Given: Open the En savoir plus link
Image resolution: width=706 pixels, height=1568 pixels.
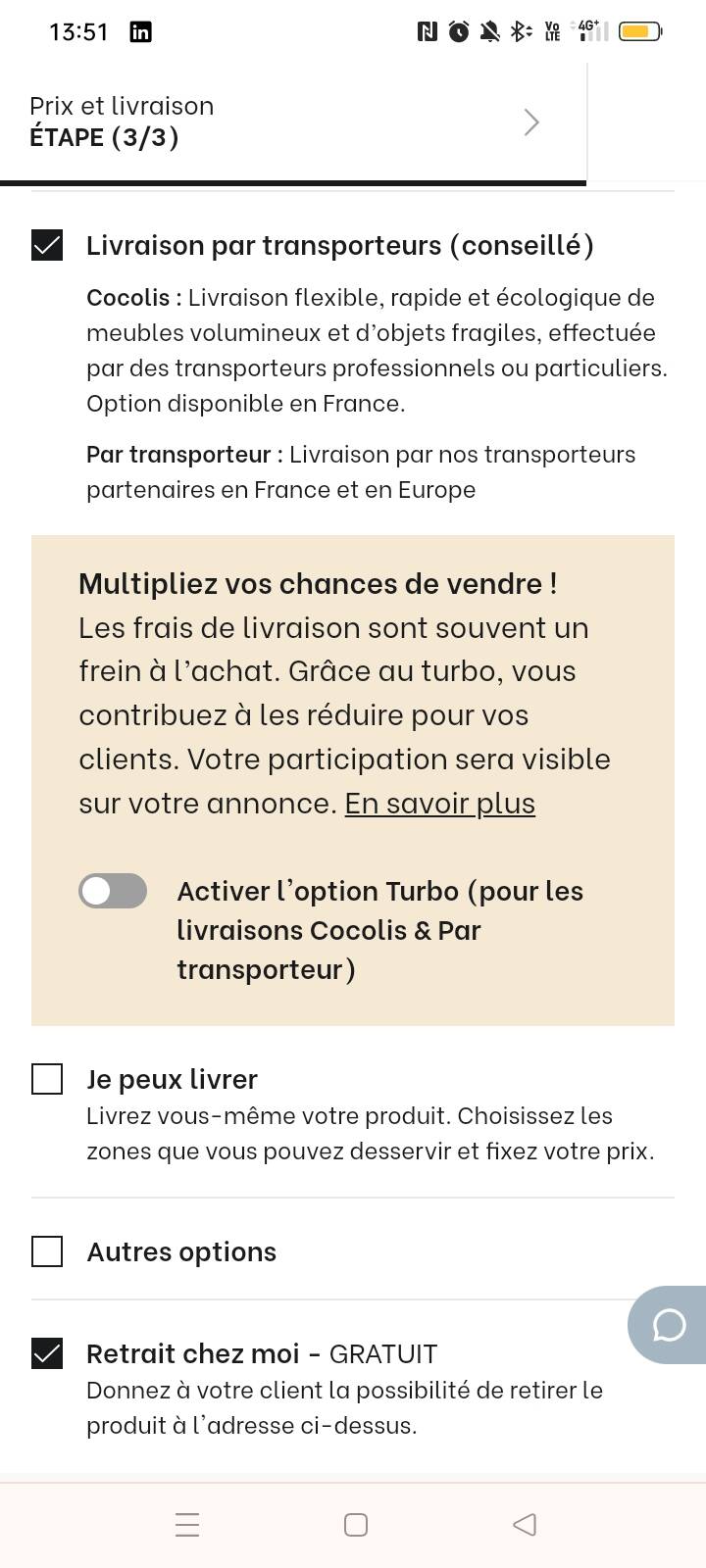Looking at the screenshot, I should click(439, 804).
